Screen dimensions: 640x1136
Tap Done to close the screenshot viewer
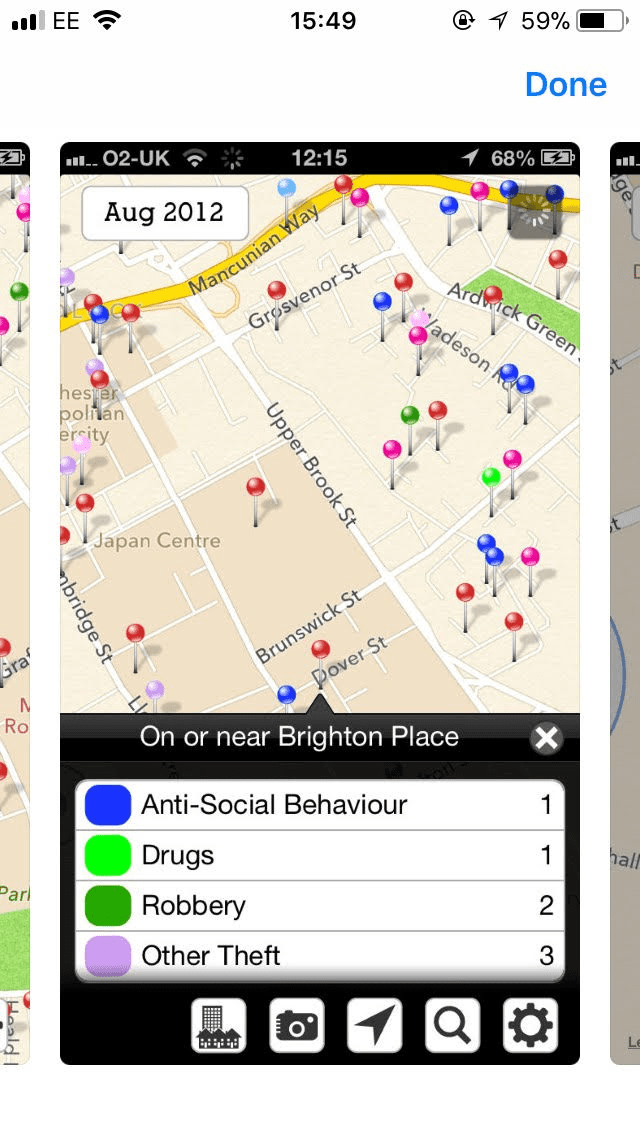[565, 85]
